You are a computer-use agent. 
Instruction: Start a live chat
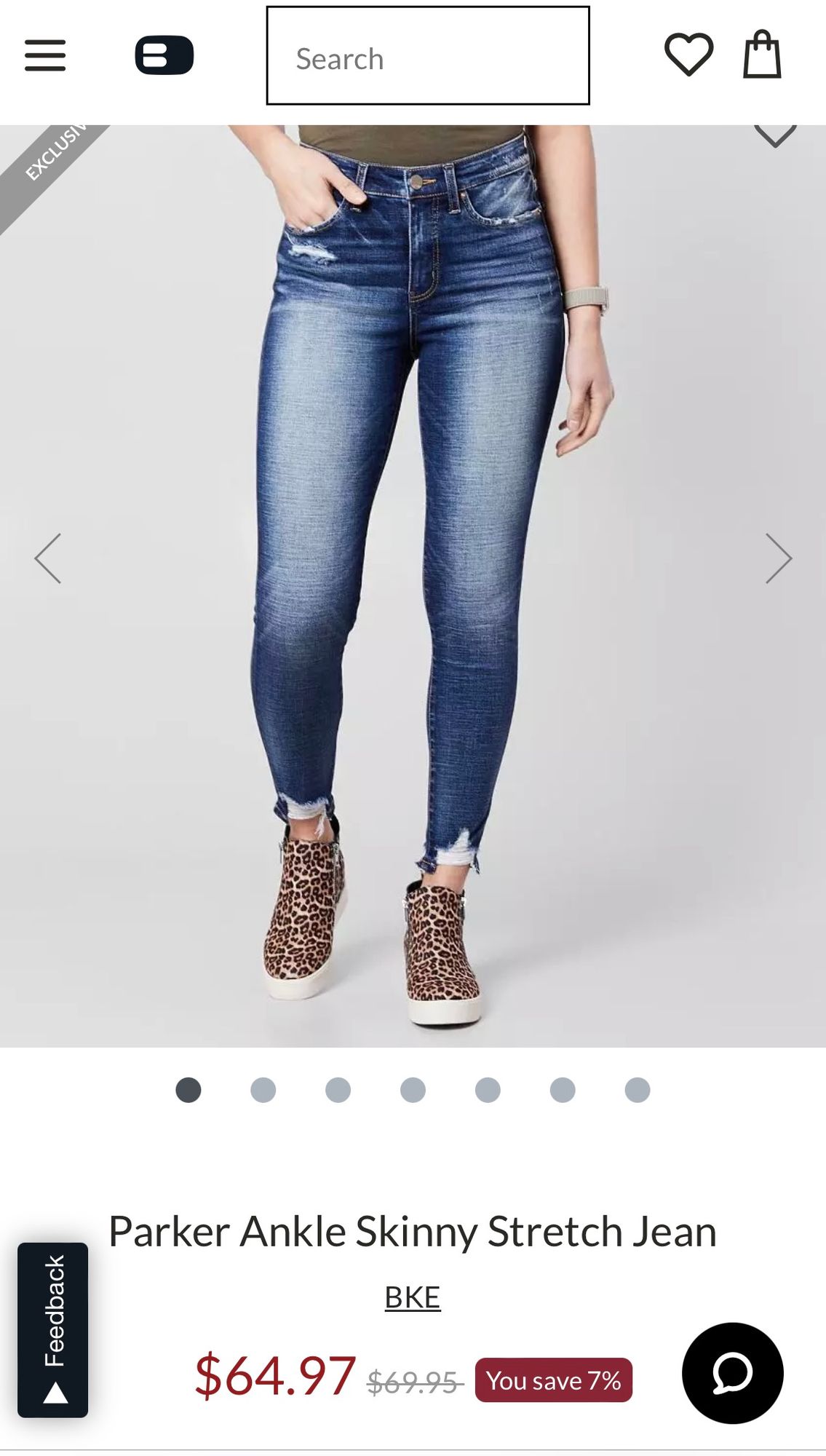click(x=732, y=1373)
